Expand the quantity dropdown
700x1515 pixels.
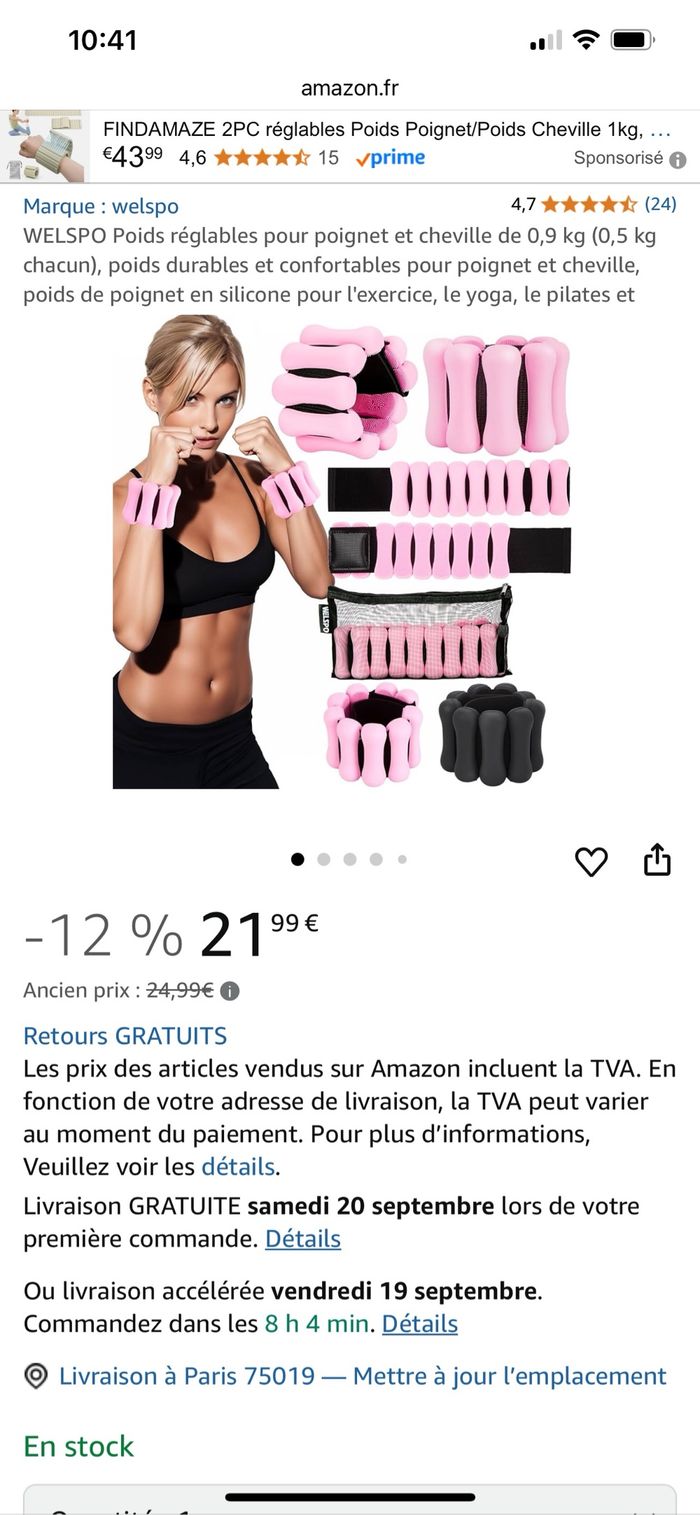coord(350,1500)
